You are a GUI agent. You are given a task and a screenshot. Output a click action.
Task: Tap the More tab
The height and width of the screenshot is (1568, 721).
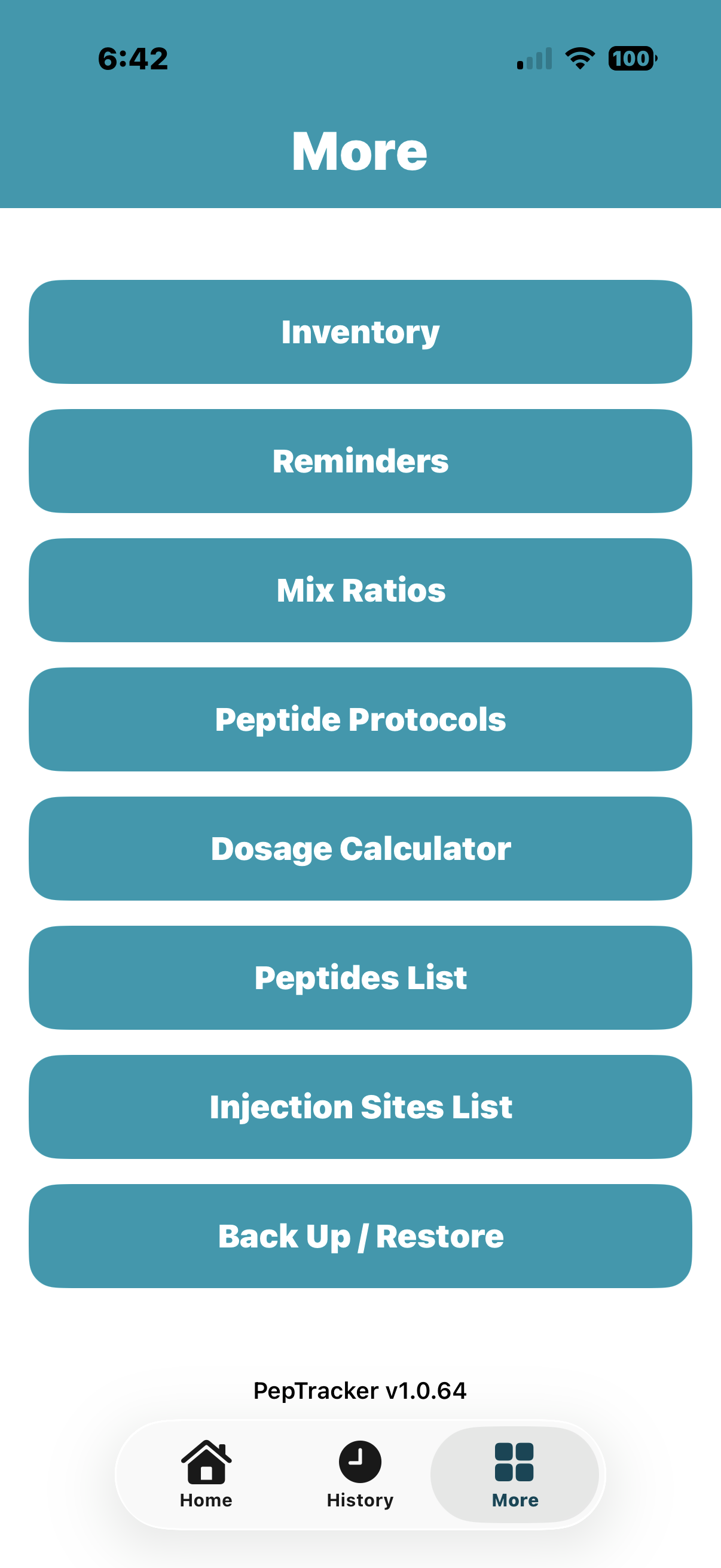tap(515, 1474)
